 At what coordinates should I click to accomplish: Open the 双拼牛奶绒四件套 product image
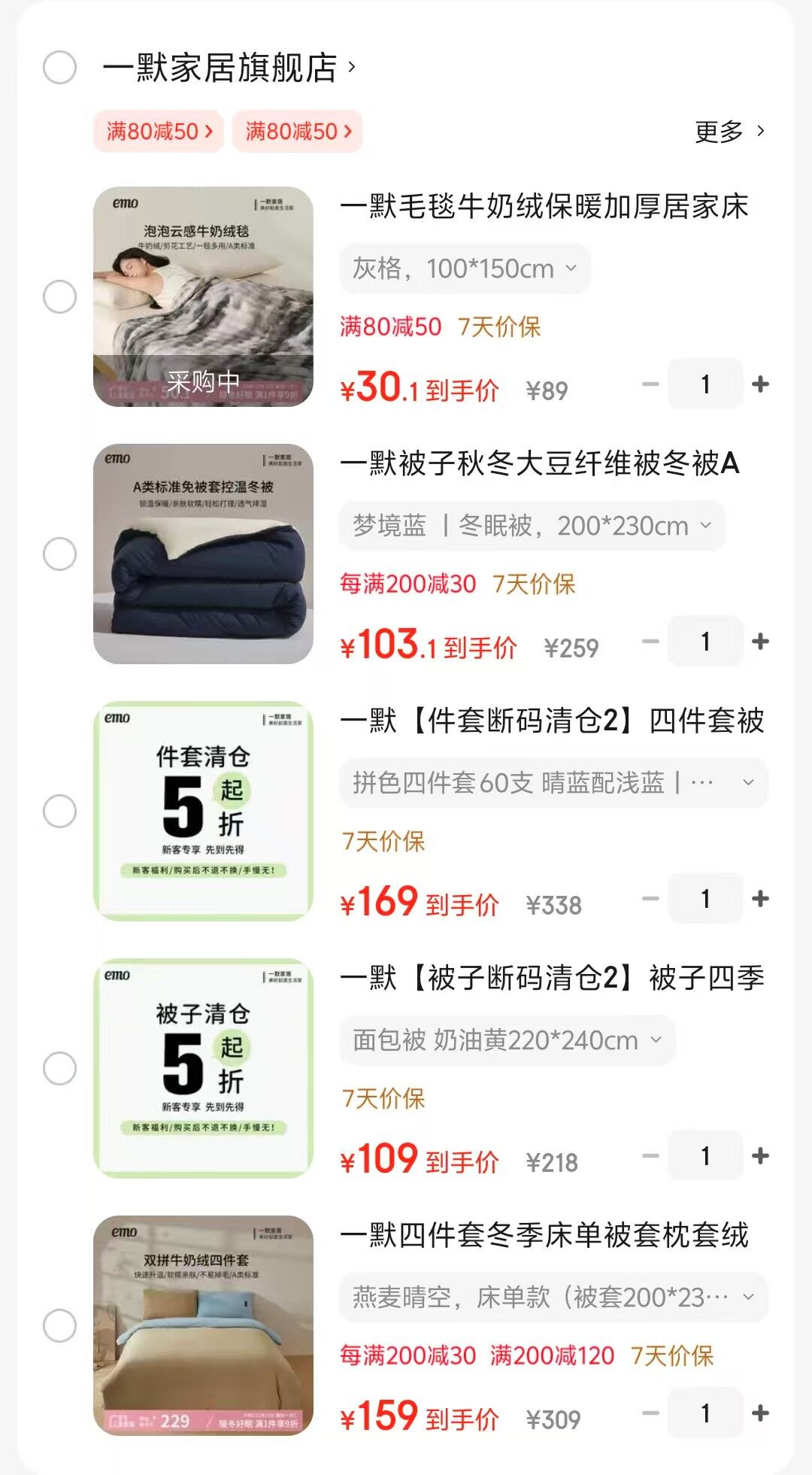(x=203, y=1325)
